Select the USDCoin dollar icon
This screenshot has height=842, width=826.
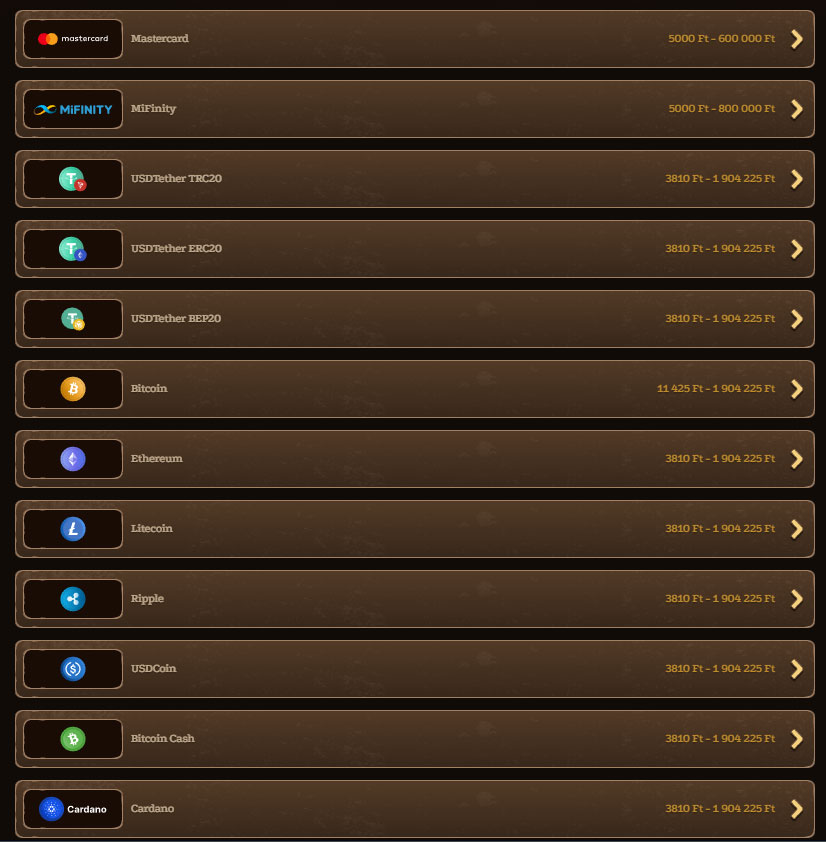pyautogui.click(x=72, y=668)
